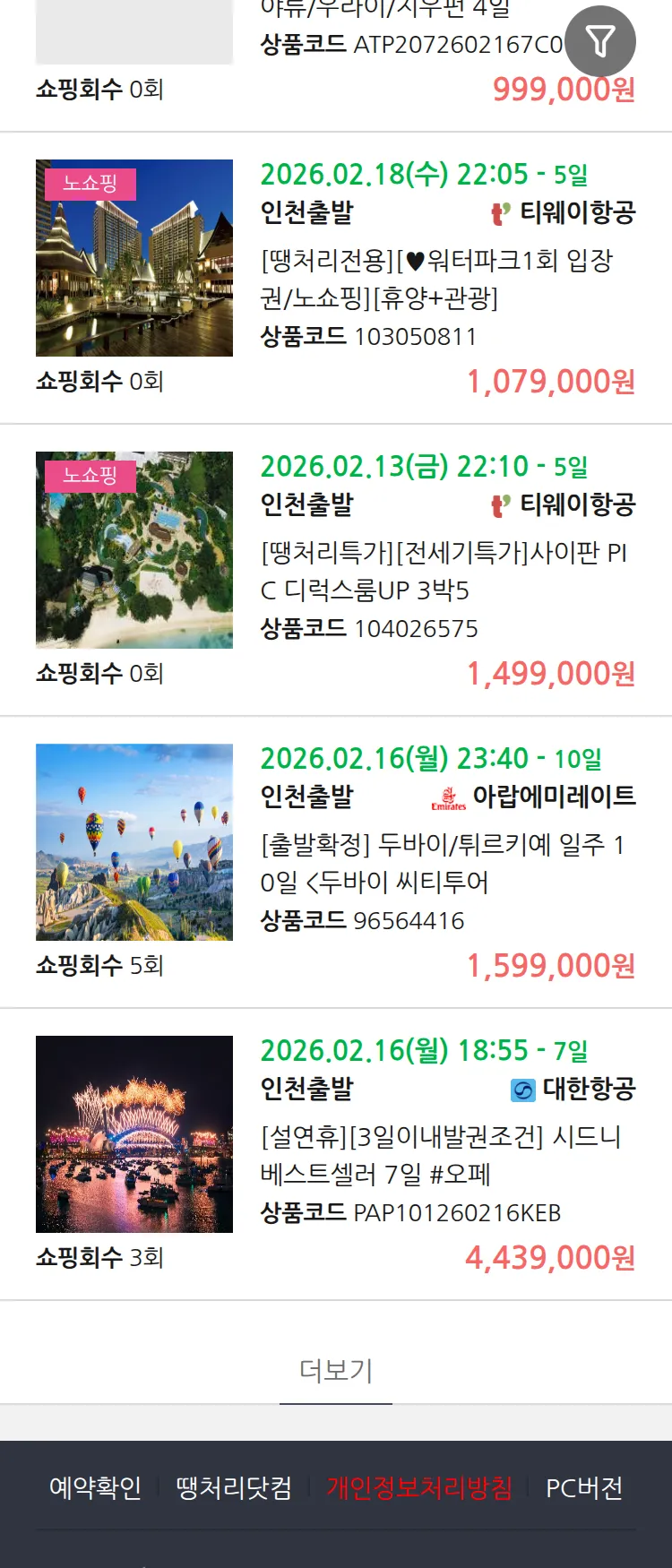View the Saipan PIC deluxe room deal
672x1568 pixels.
(x=444, y=571)
